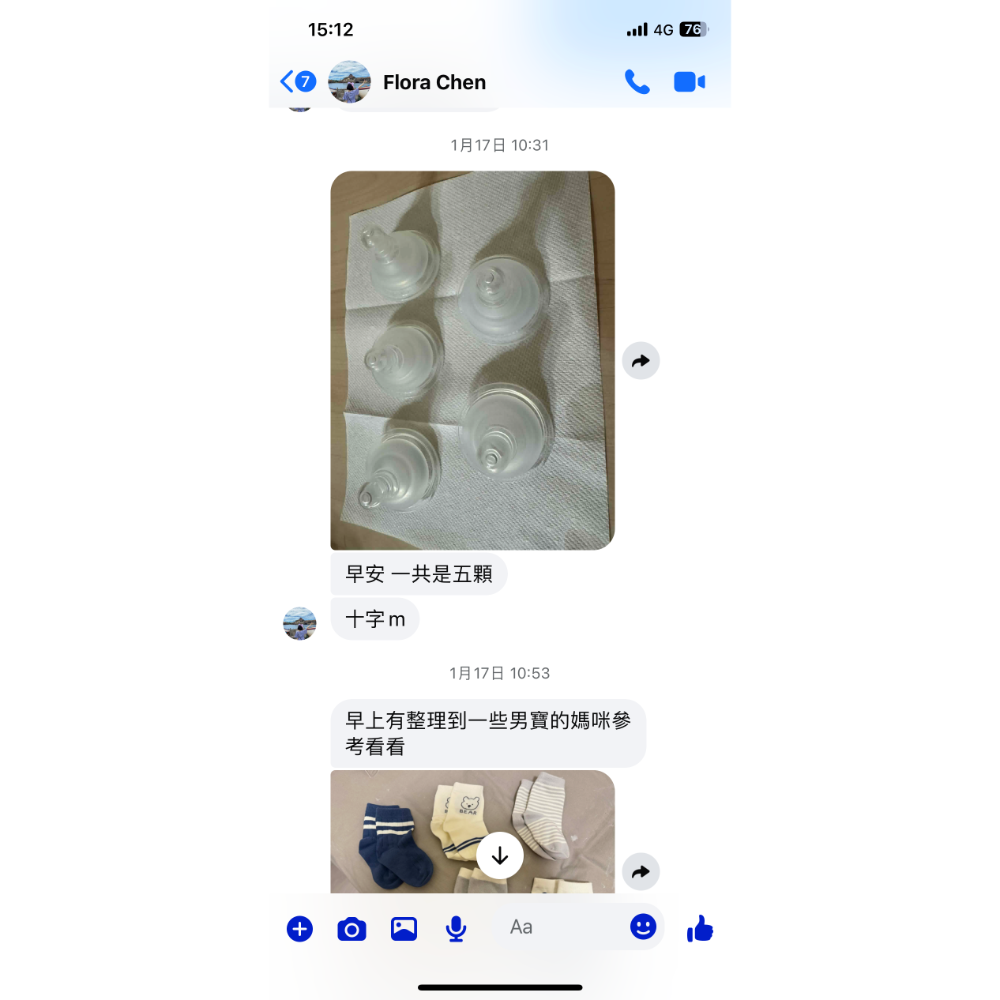Image resolution: width=1000 pixels, height=1000 pixels.
Task: Forward the bottle nipples photo
Action: (641, 360)
